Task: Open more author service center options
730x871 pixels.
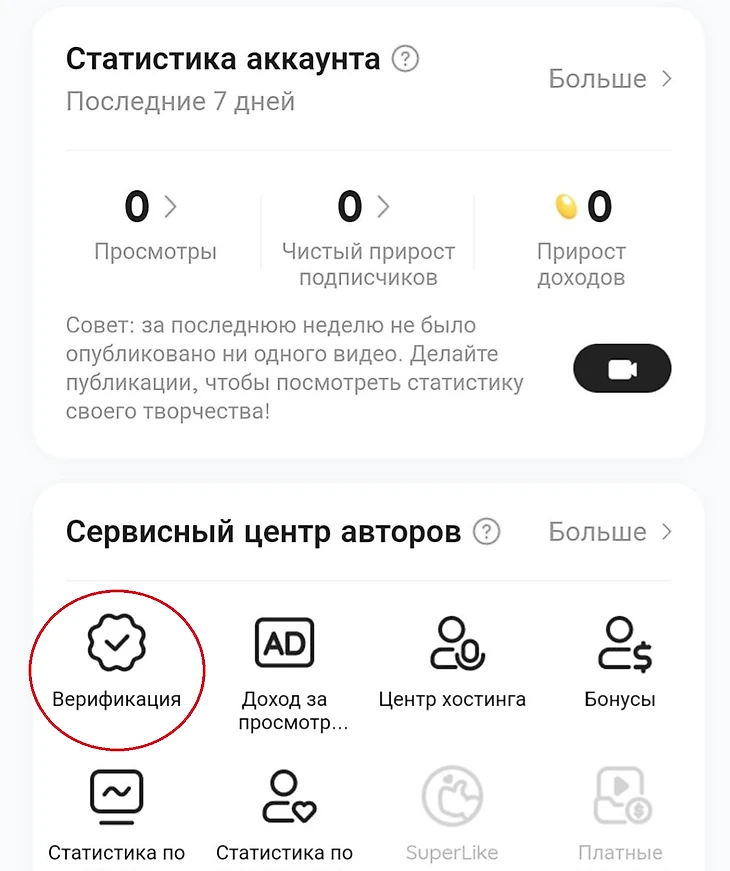Action: click(x=609, y=531)
